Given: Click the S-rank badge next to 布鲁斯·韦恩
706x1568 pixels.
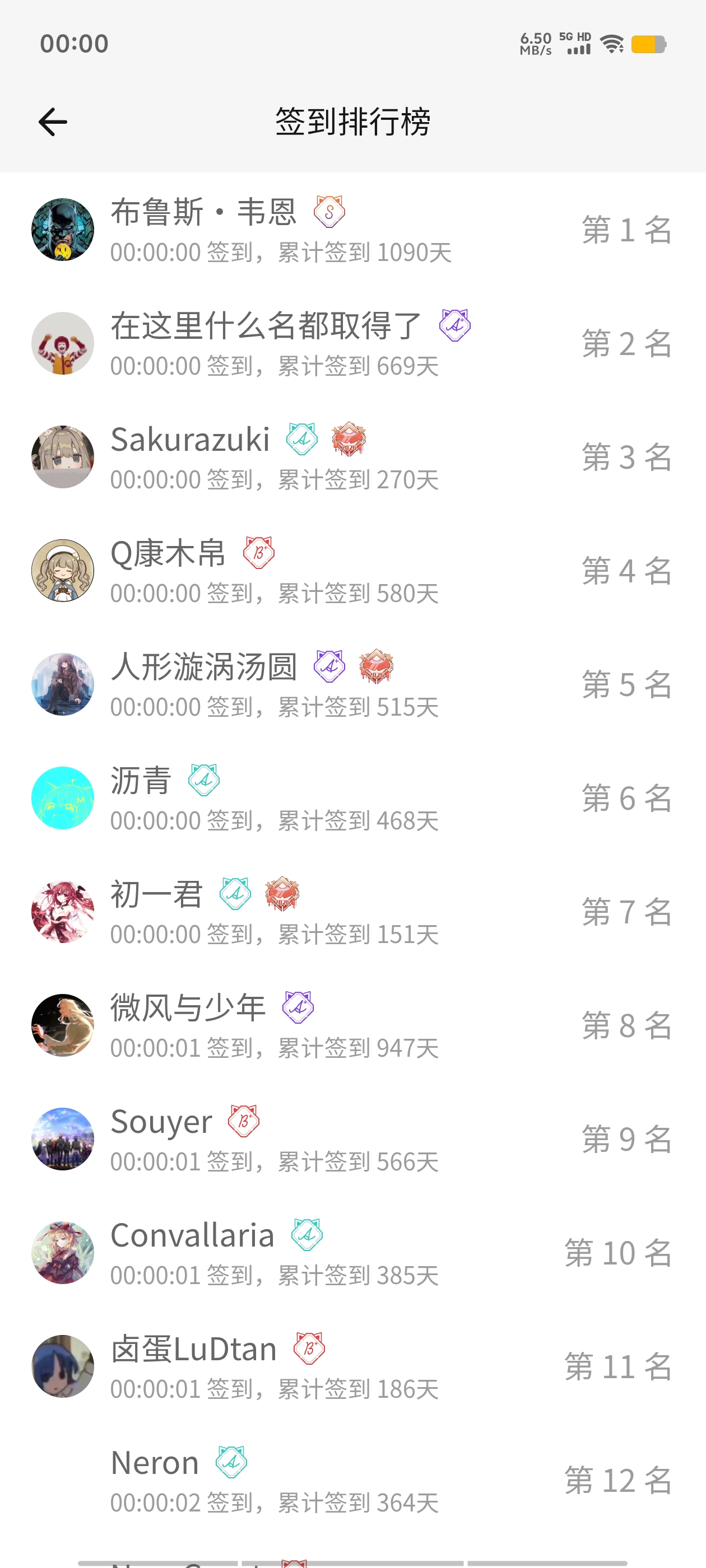Looking at the screenshot, I should [x=328, y=212].
